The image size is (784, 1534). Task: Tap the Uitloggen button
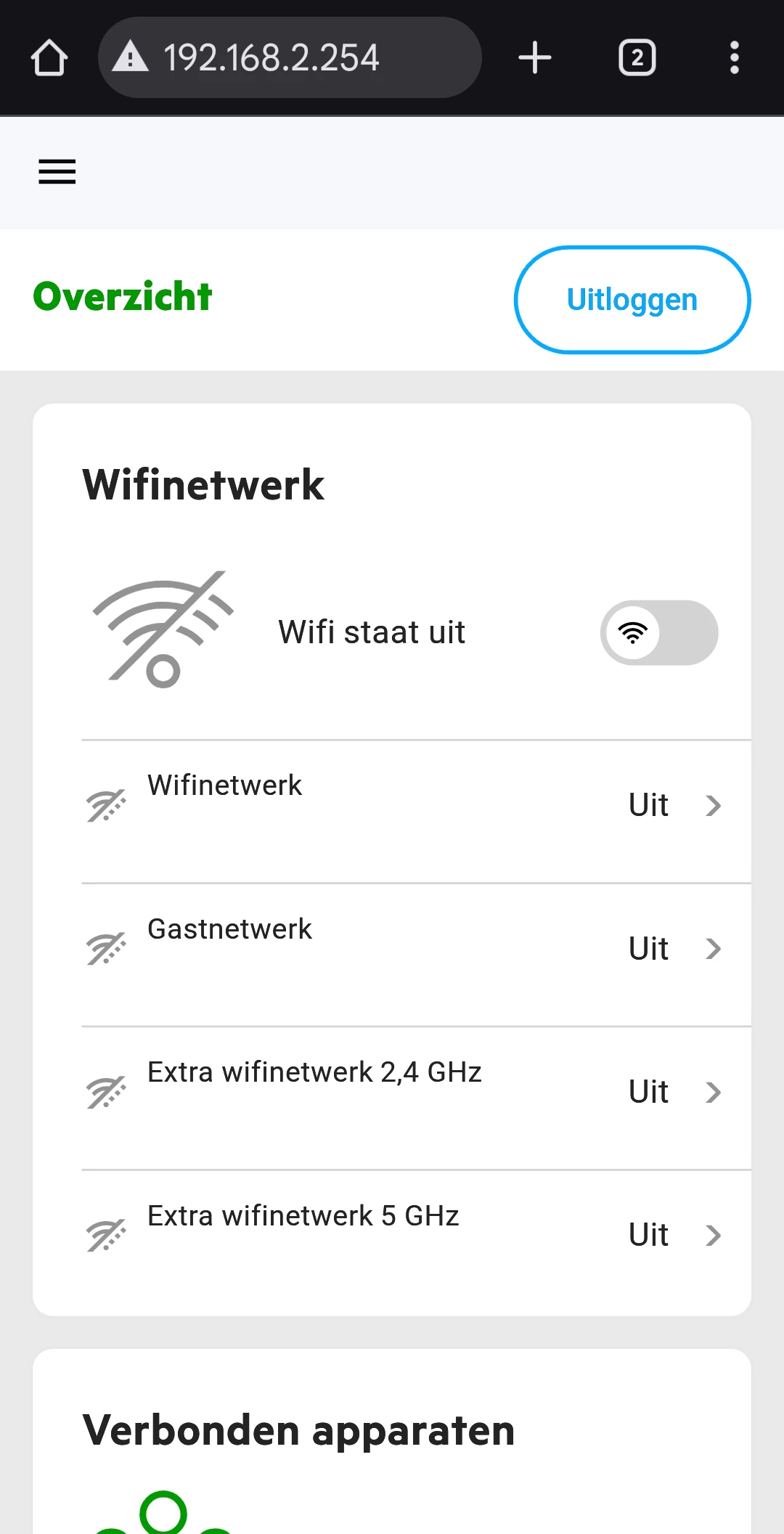click(x=632, y=300)
